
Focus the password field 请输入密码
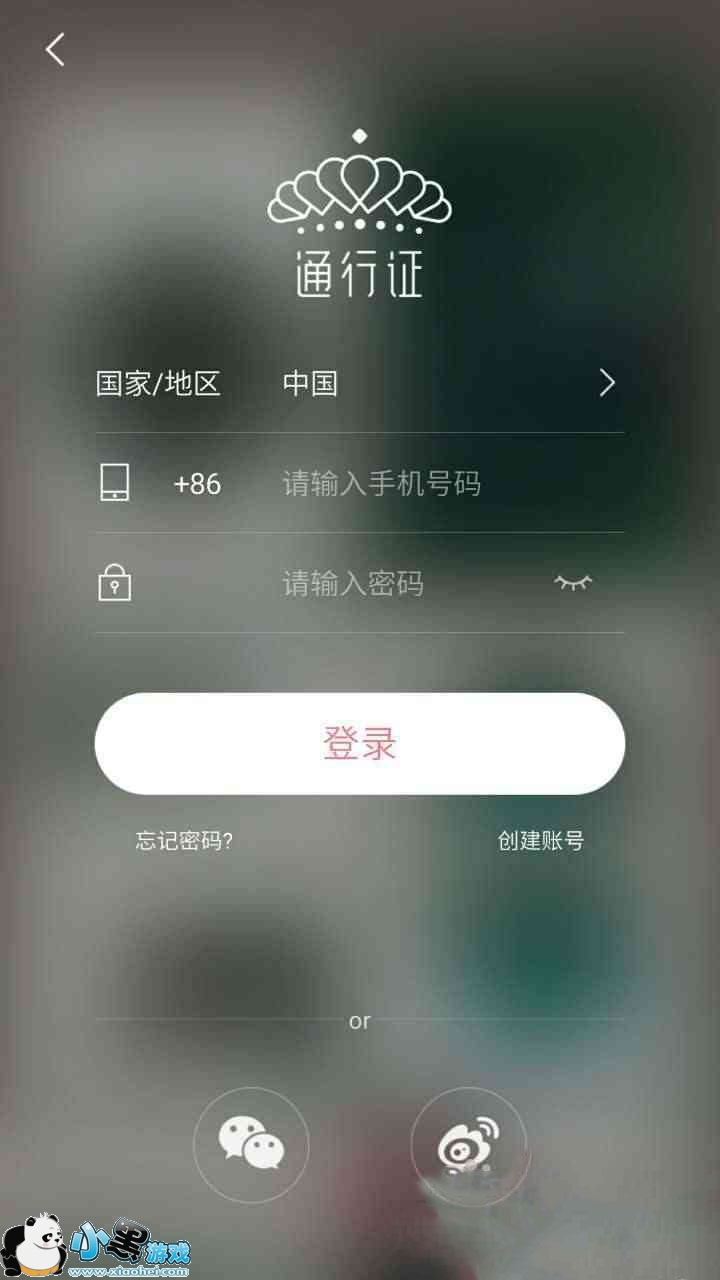400,583
